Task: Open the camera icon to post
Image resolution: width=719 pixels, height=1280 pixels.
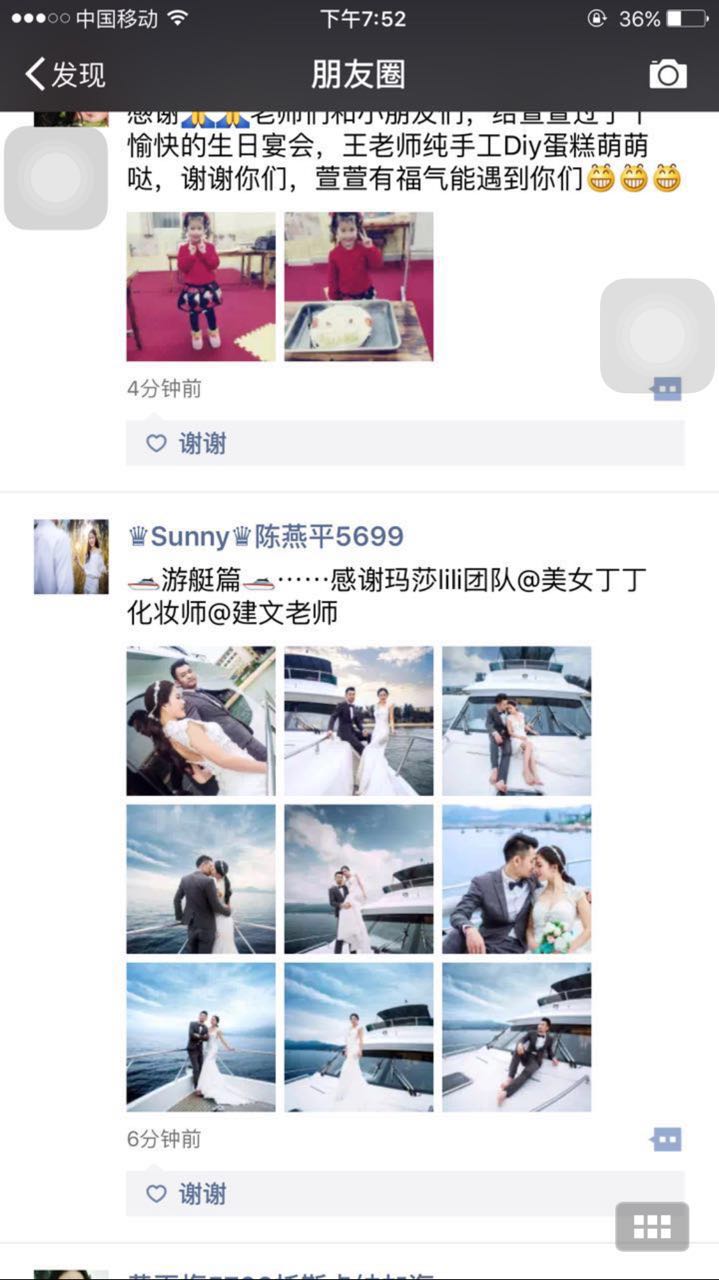Action: point(668,74)
